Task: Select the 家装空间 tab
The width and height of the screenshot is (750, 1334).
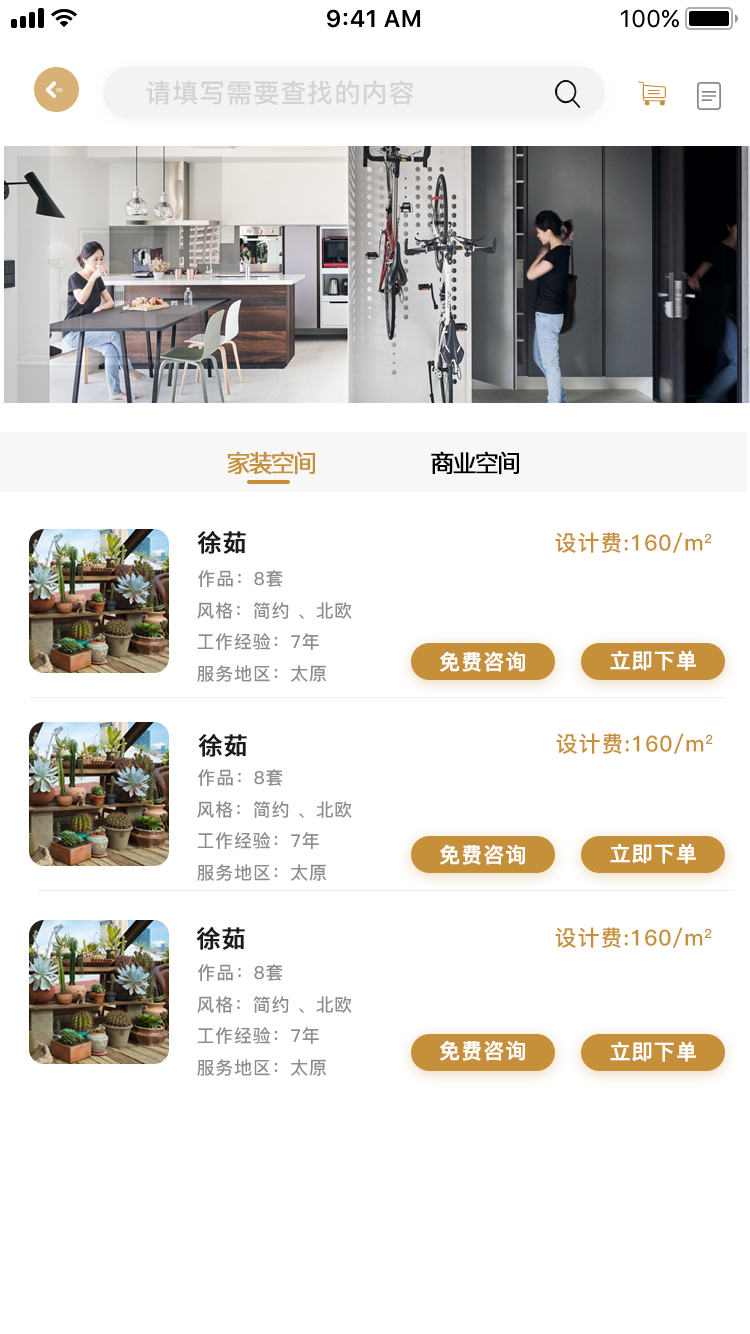Action: tap(271, 463)
